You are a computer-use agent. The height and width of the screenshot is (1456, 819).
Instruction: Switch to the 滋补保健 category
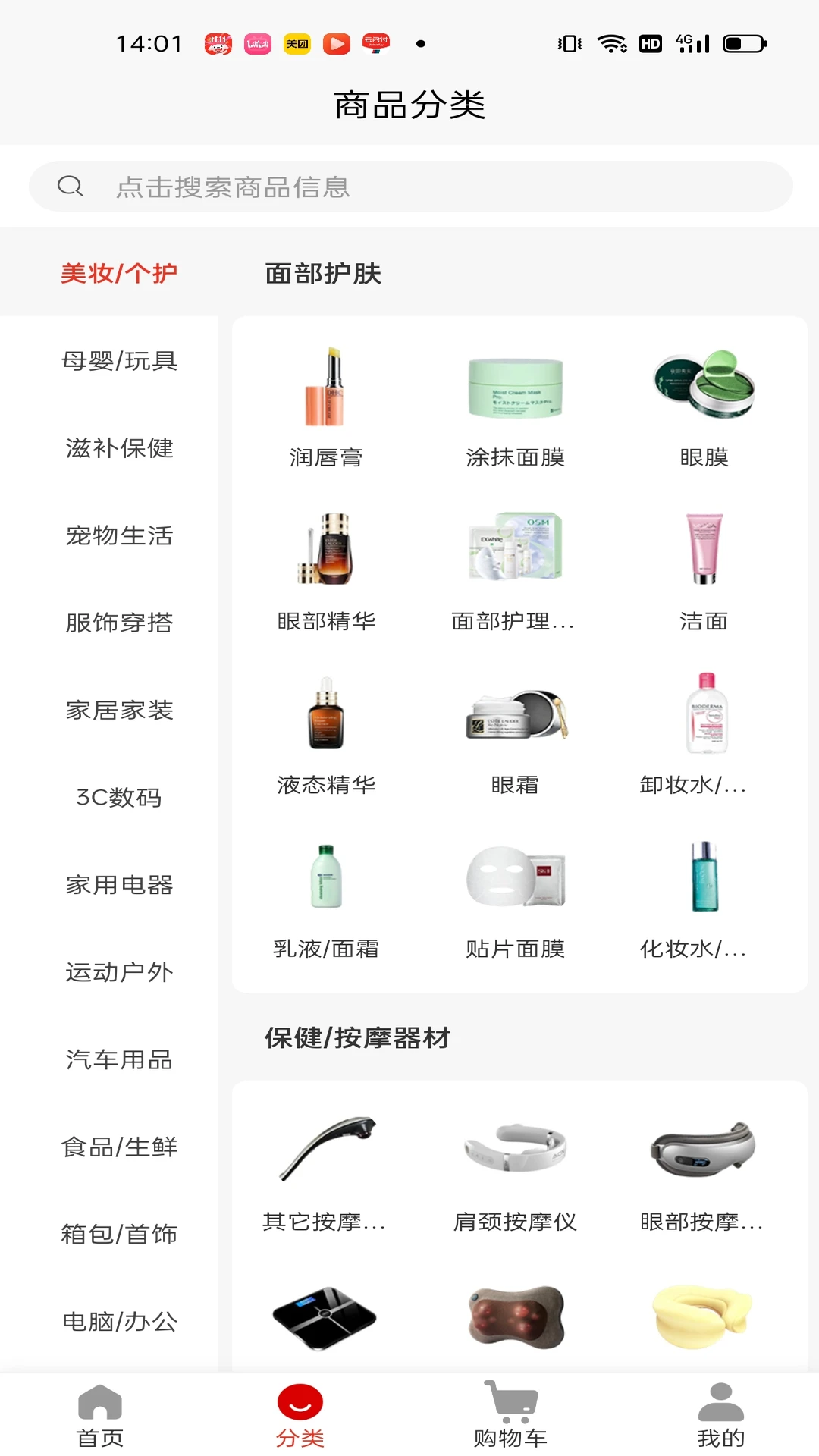[x=120, y=448]
